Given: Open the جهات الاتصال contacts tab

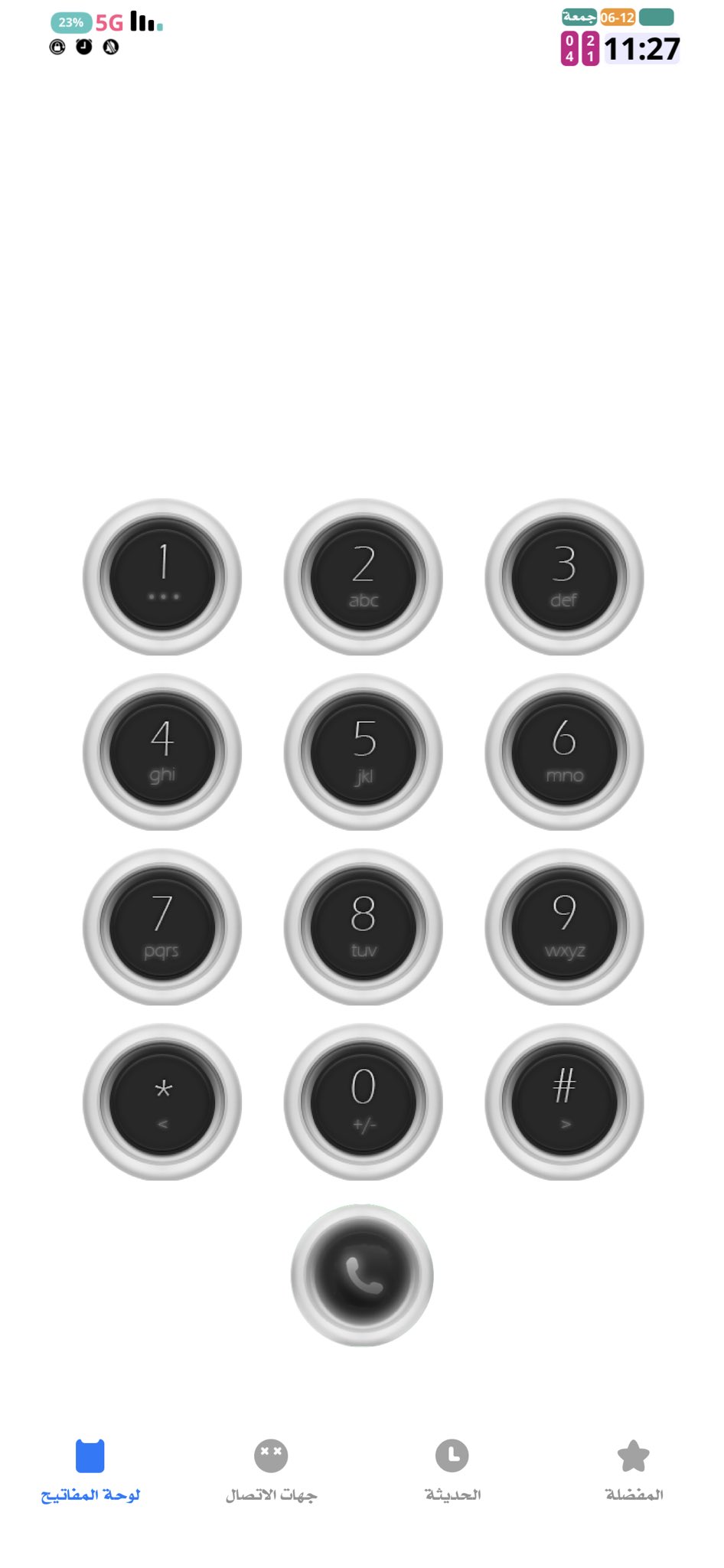Looking at the screenshot, I should 271,1470.
